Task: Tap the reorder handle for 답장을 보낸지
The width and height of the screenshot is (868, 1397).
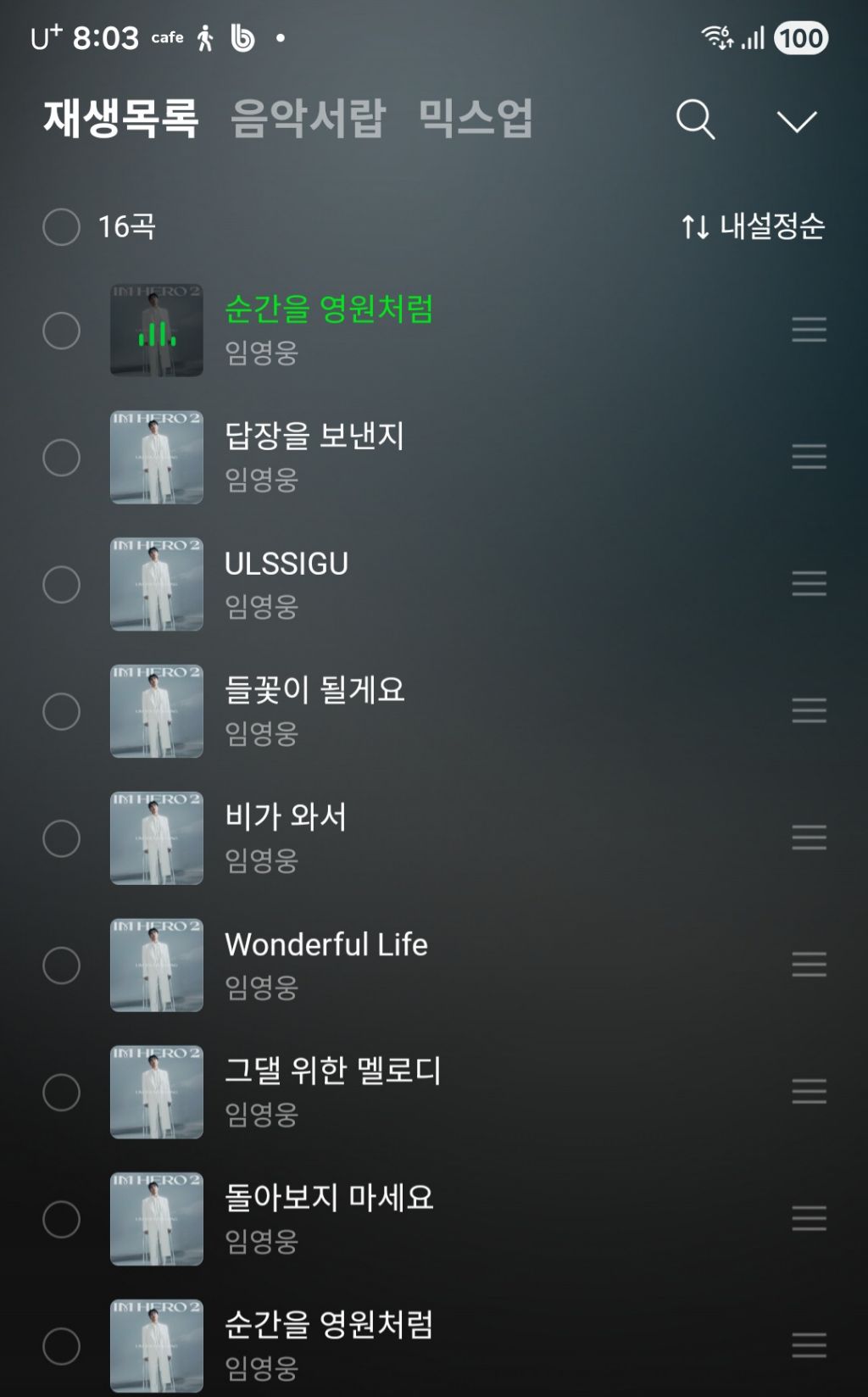Action: coord(809,457)
